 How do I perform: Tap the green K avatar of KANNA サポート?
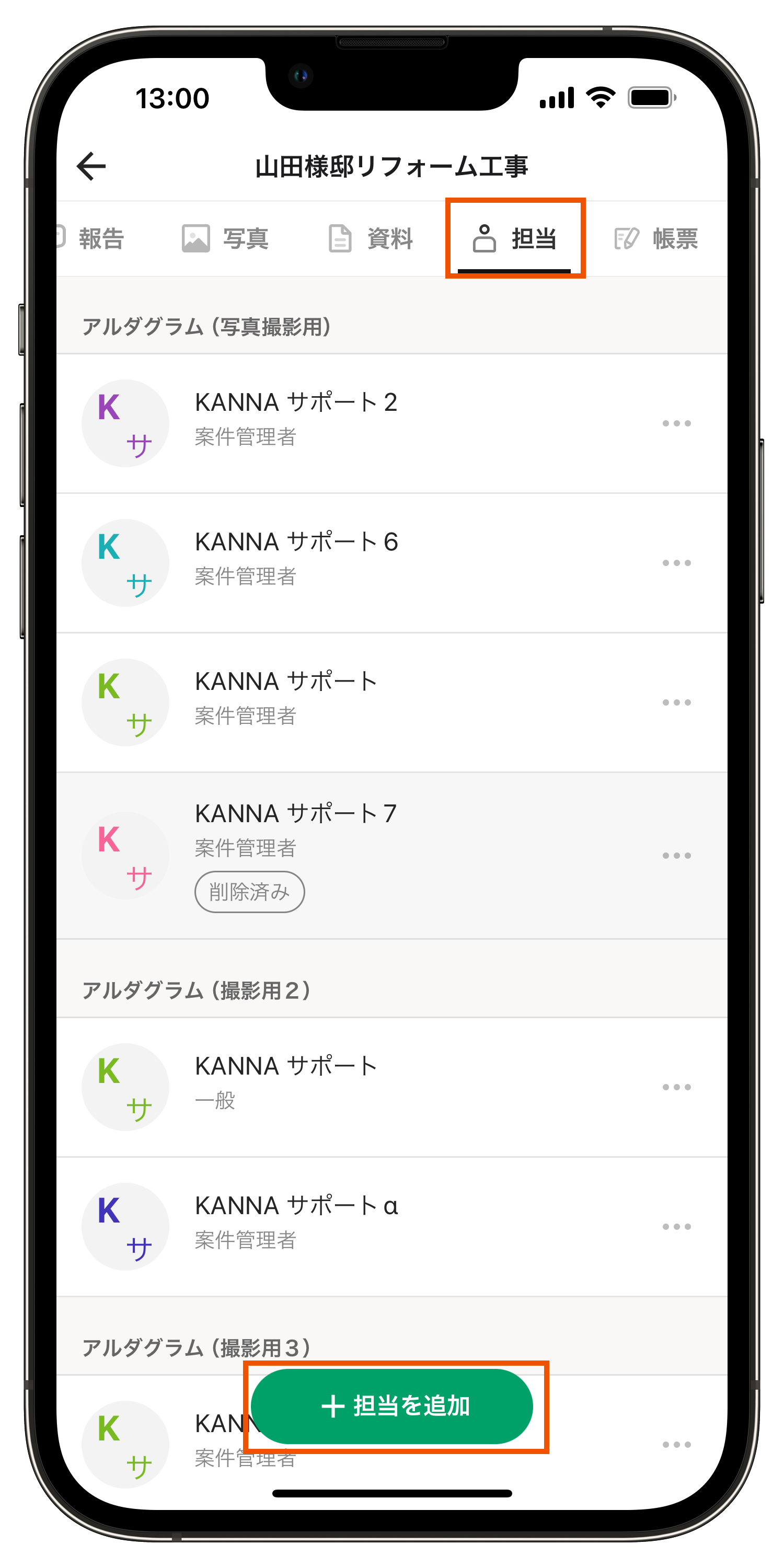click(x=125, y=701)
